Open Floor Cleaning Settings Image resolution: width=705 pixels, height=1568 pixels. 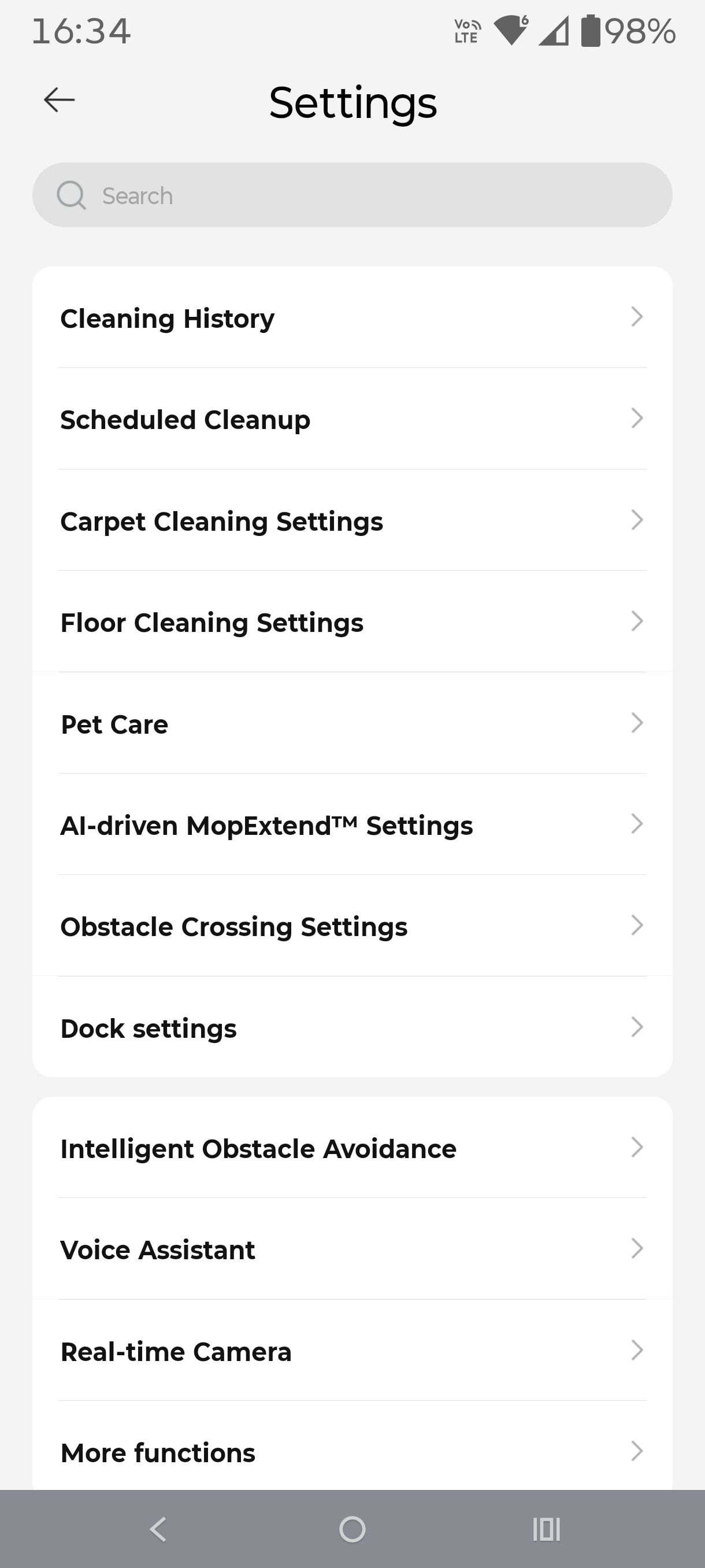[x=351, y=622]
